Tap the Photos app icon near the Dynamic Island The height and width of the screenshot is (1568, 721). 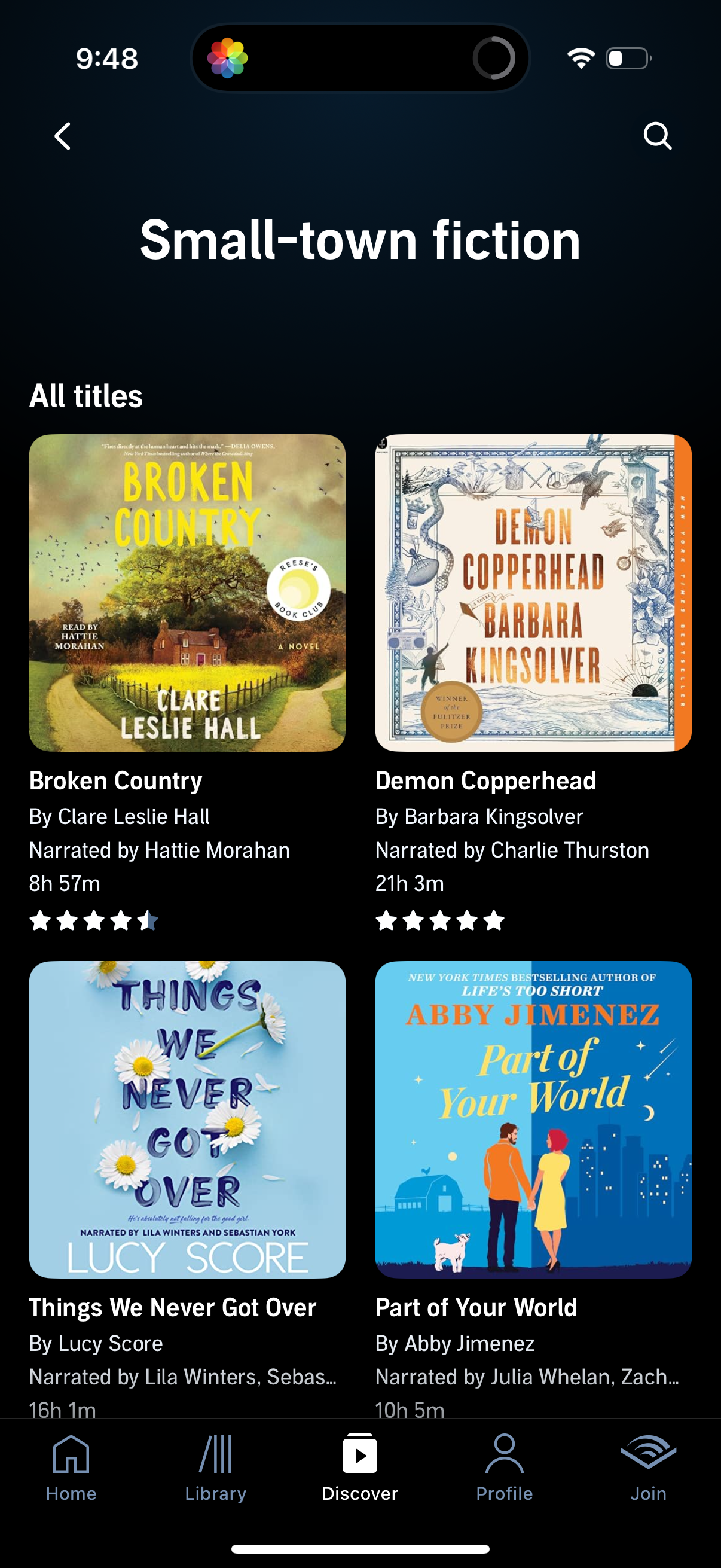[228, 59]
